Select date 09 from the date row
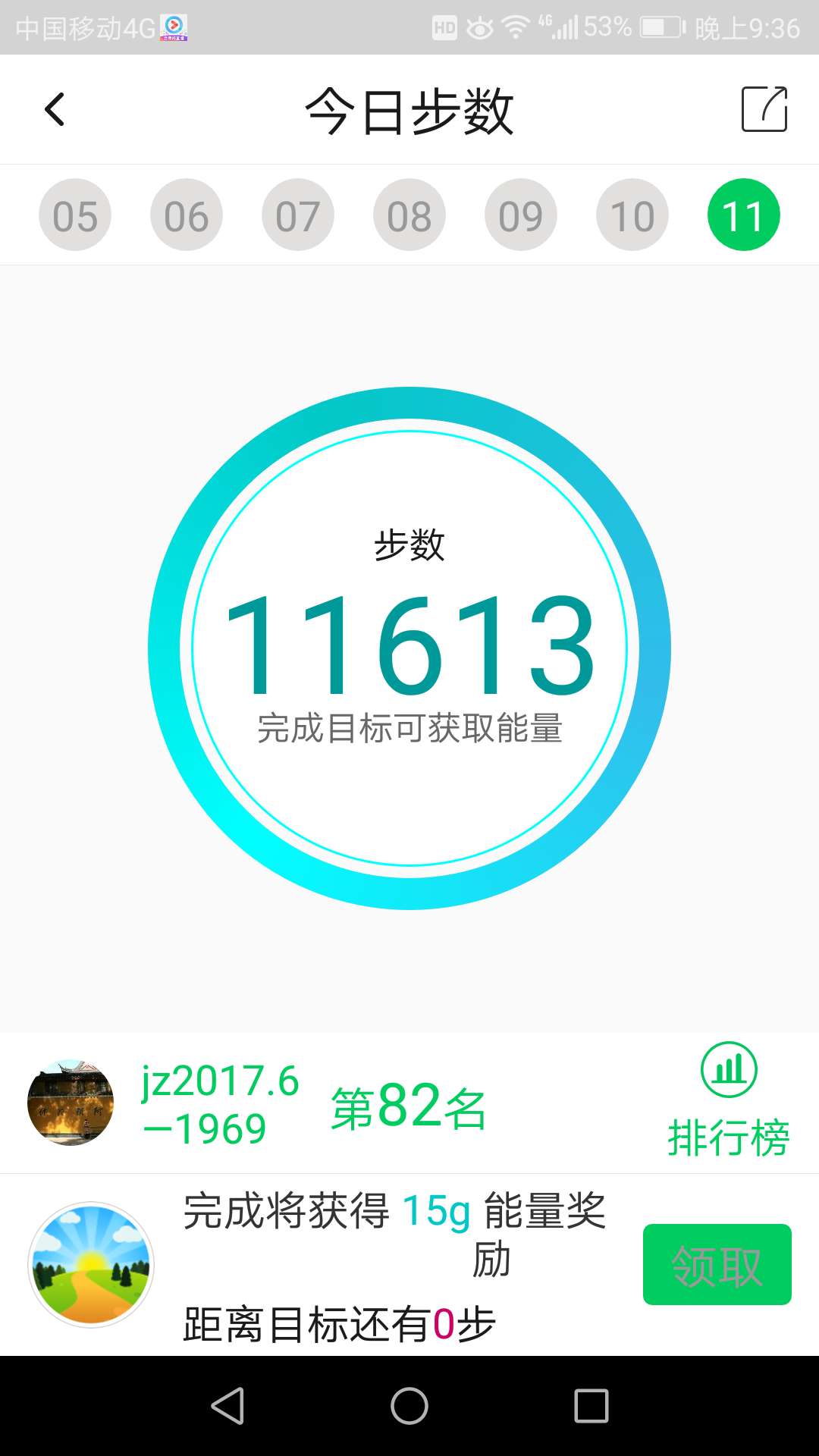The width and height of the screenshot is (819, 1456). (520, 214)
